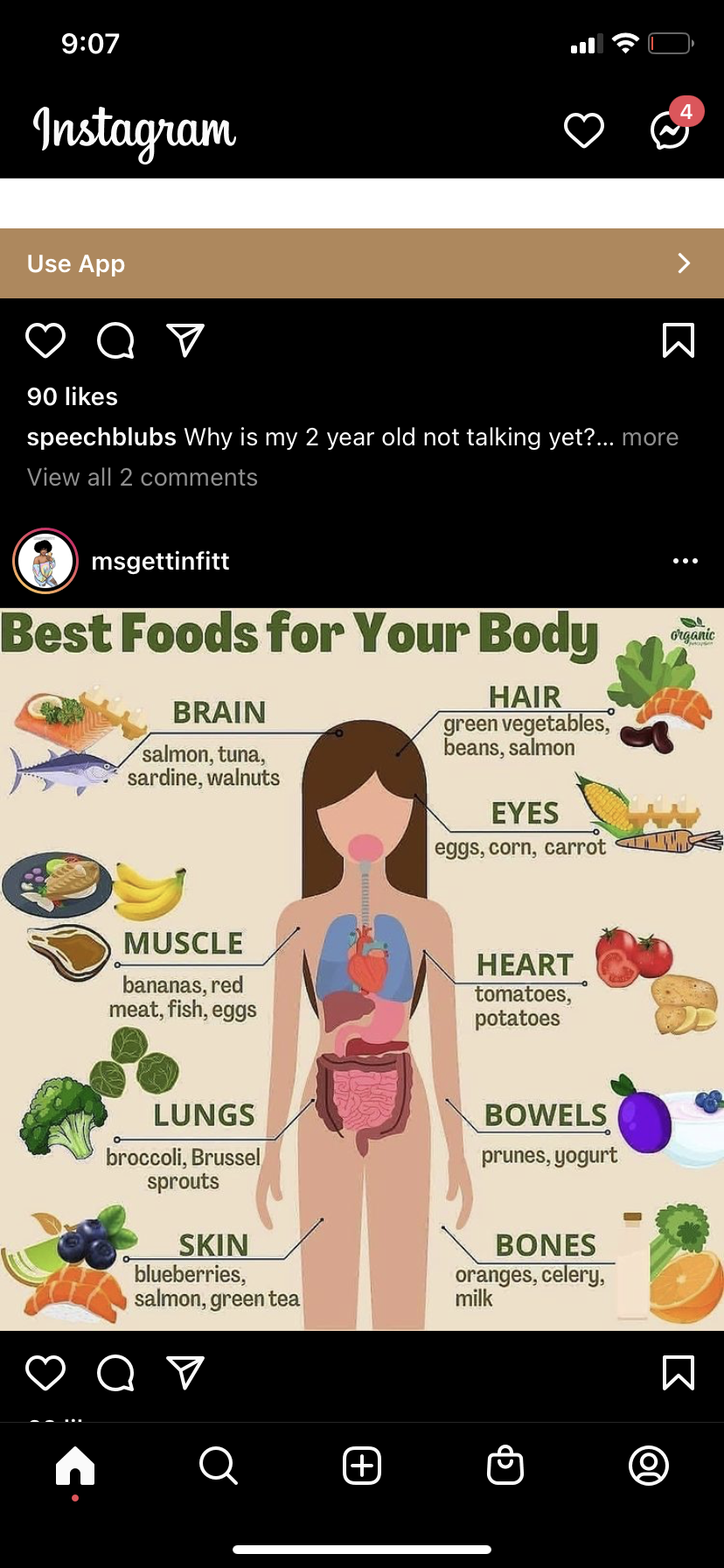724x1568 pixels.
Task: Like msgettinfitt's post
Action: coord(45,1373)
